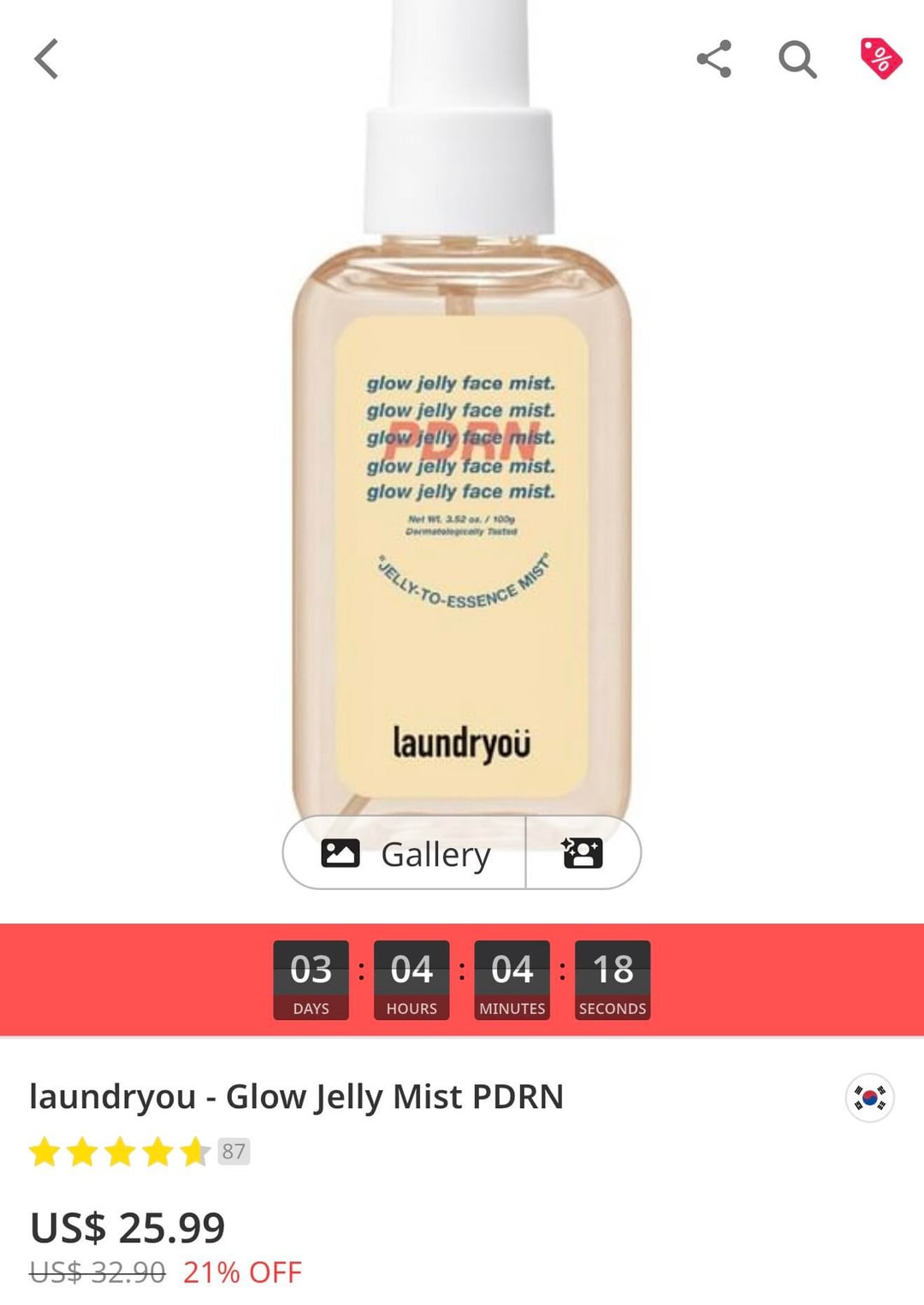Share this product
The width and height of the screenshot is (924, 1305).
click(714, 59)
